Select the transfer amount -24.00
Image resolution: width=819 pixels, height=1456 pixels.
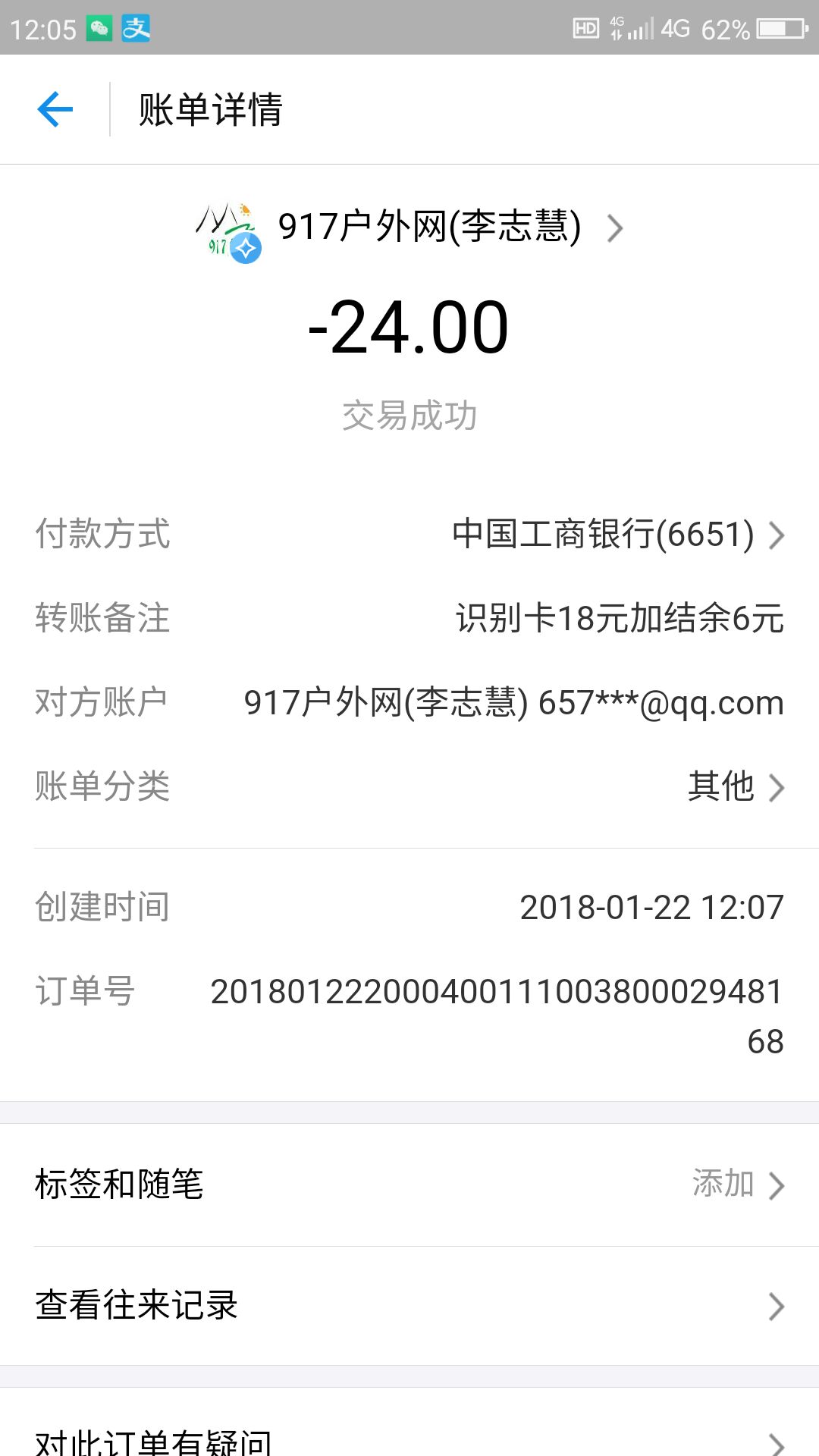(409, 326)
